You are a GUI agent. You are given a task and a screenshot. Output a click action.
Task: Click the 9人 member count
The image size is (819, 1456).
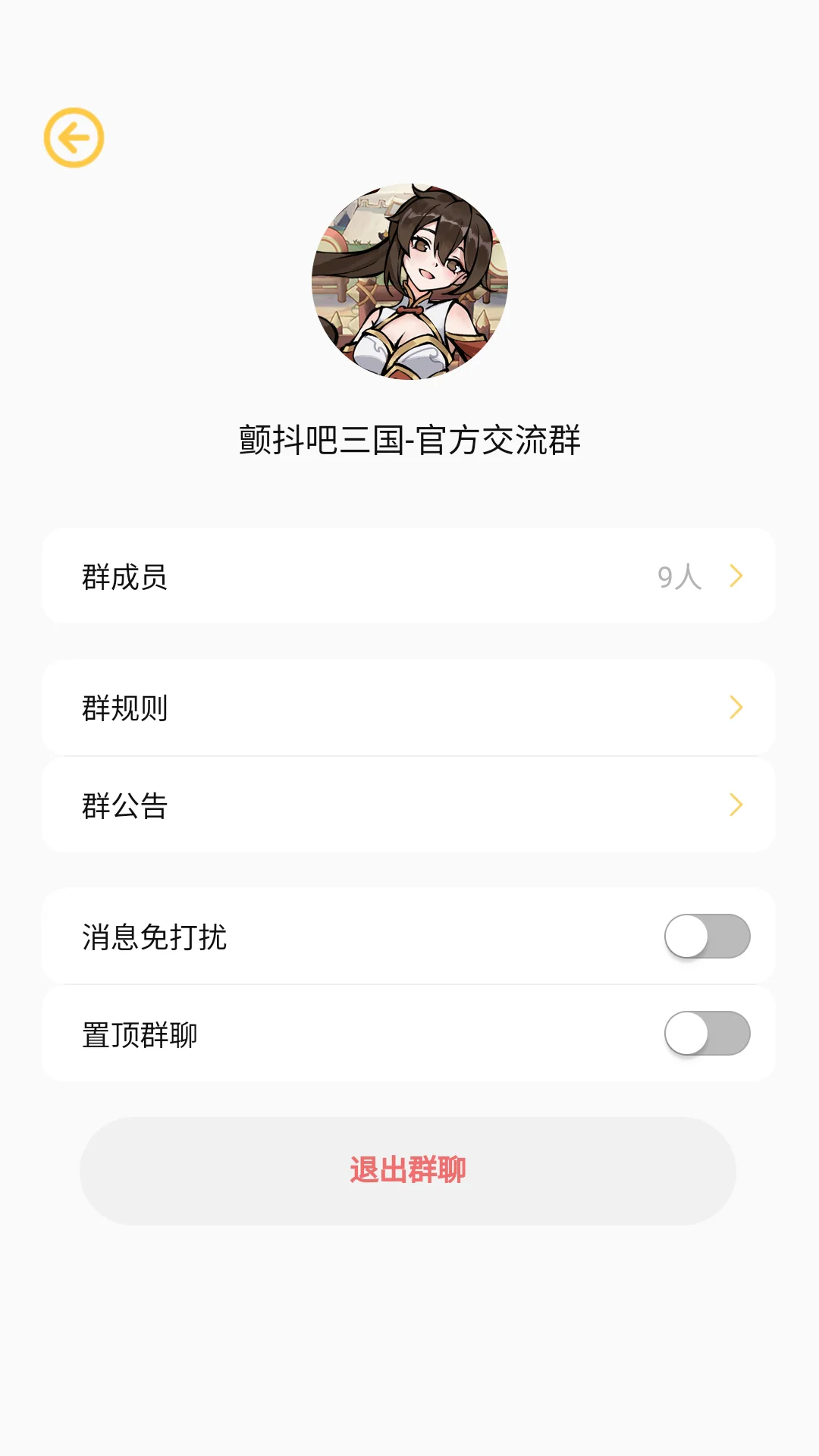(x=678, y=576)
